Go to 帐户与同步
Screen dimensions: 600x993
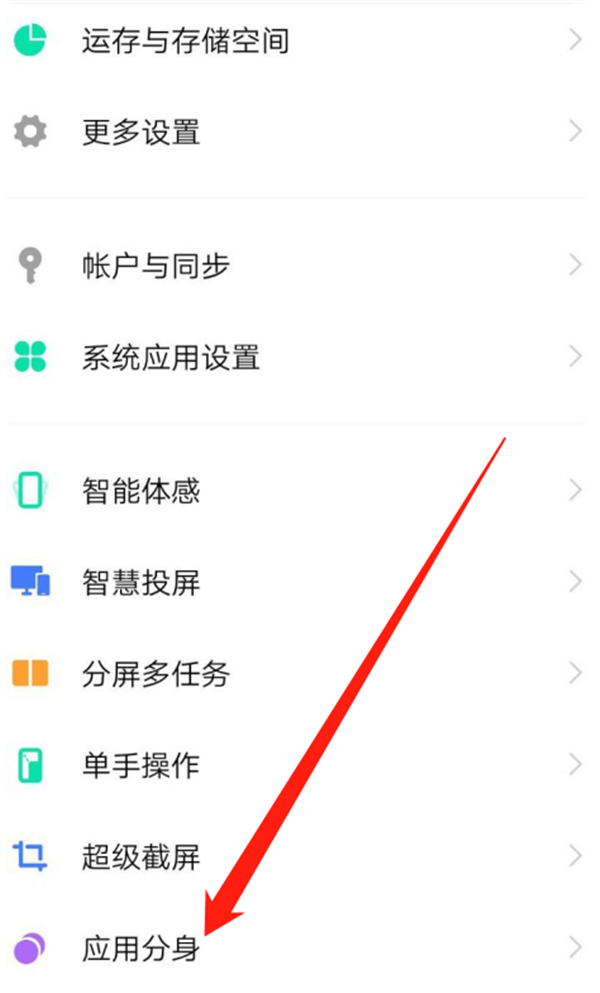pyautogui.click(x=156, y=266)
